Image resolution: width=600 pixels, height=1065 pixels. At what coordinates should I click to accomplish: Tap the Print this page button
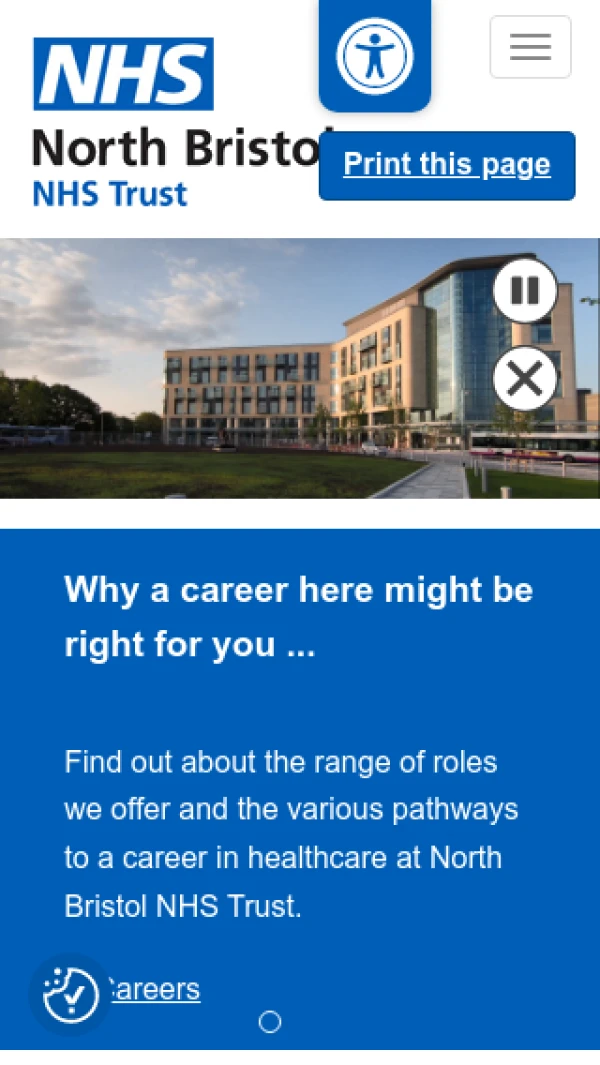coord(447,165)
